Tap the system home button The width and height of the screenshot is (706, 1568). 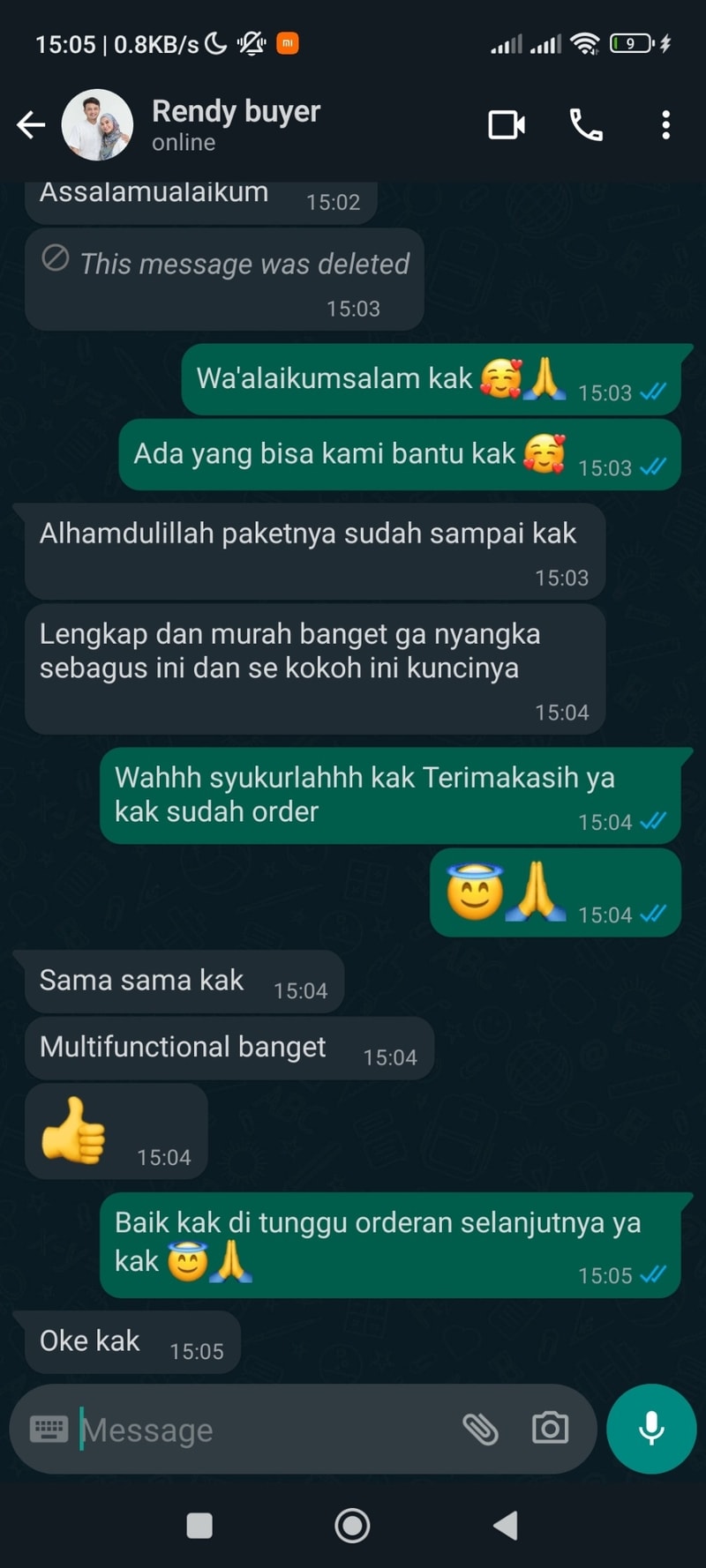pyautogui.click(x=352, y=1525)
